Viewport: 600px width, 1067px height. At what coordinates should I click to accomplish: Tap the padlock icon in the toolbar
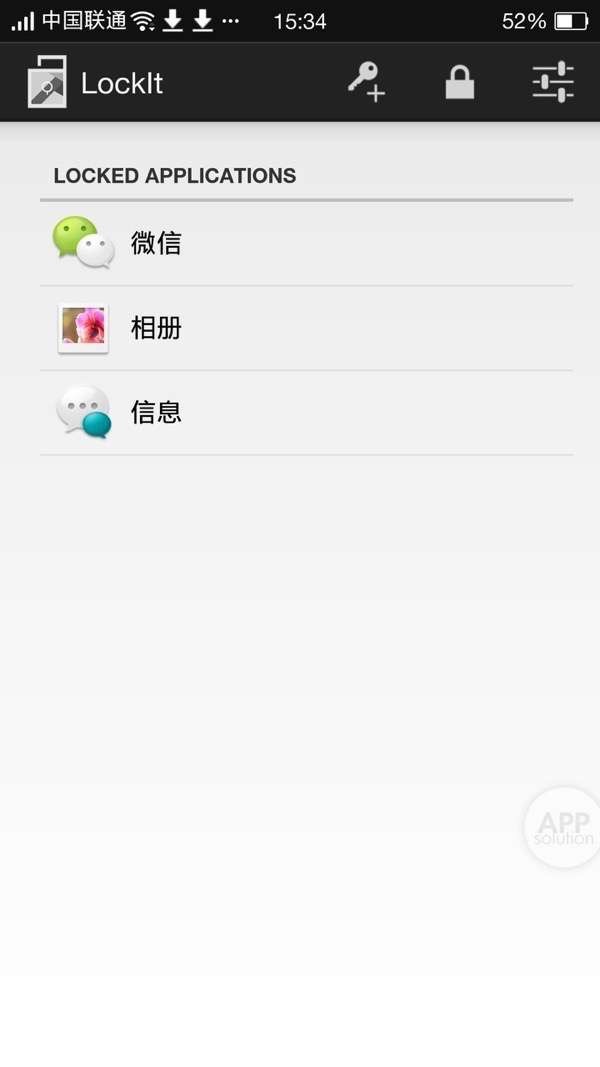(x=459, y=82)
